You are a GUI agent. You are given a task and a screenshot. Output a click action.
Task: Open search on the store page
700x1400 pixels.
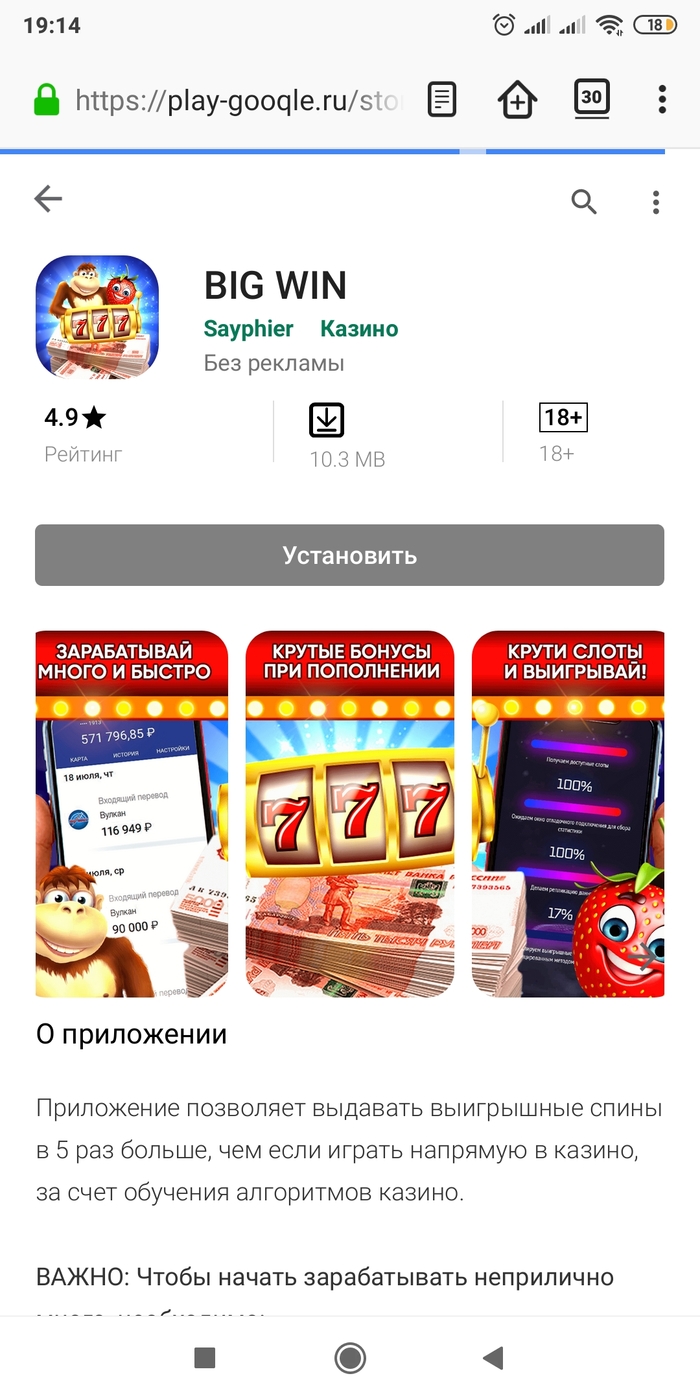[584, 202]
